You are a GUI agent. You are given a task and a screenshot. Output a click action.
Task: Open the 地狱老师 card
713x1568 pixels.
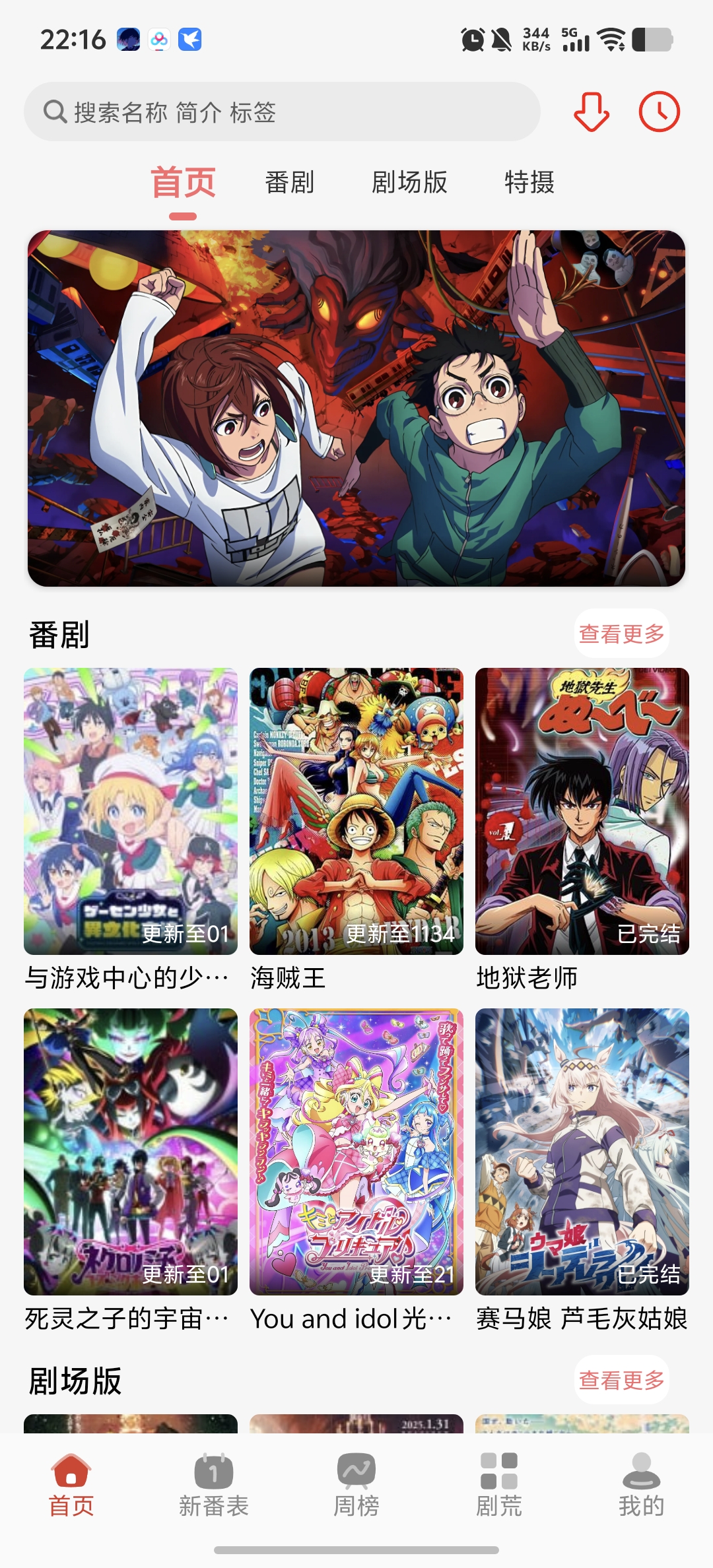click(582, 830)
